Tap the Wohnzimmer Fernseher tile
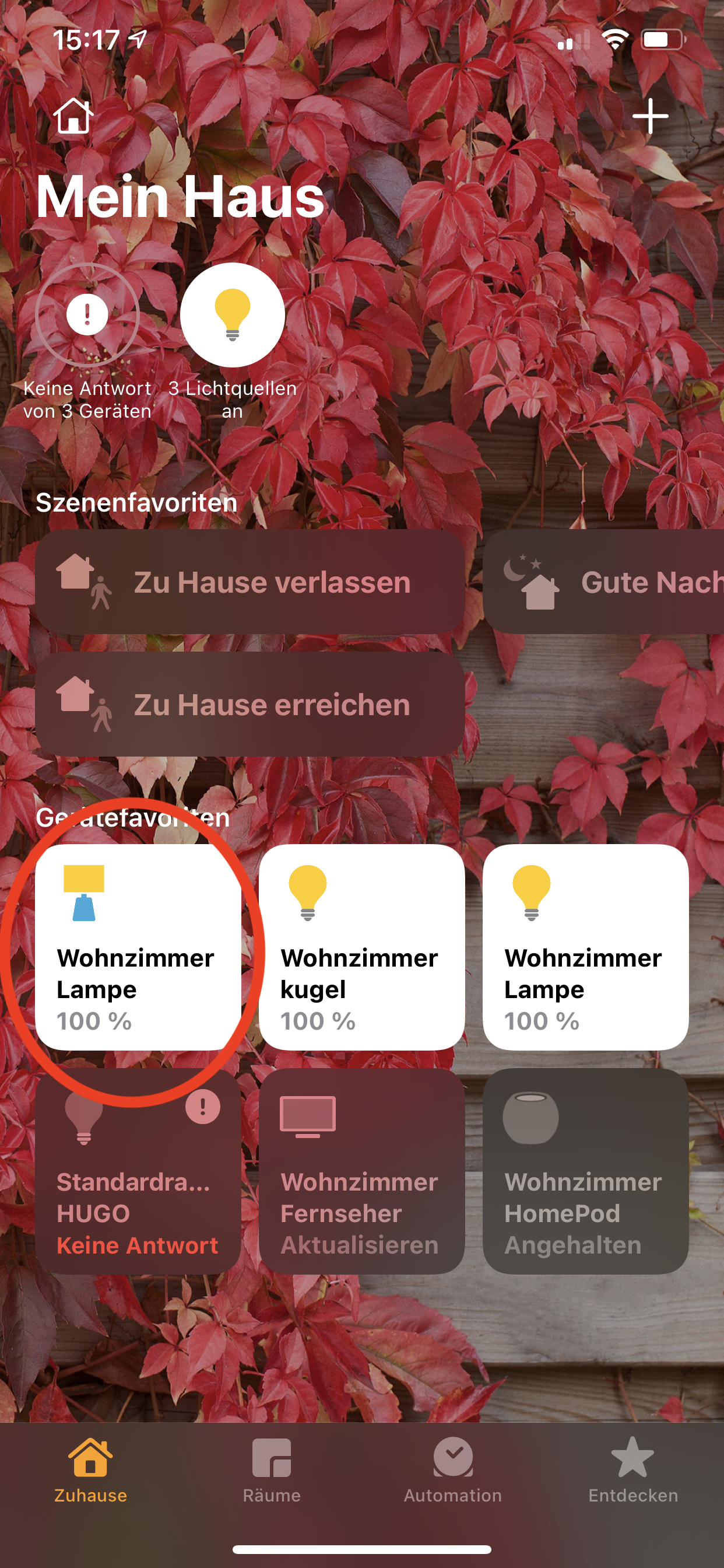 point(361,1171)
